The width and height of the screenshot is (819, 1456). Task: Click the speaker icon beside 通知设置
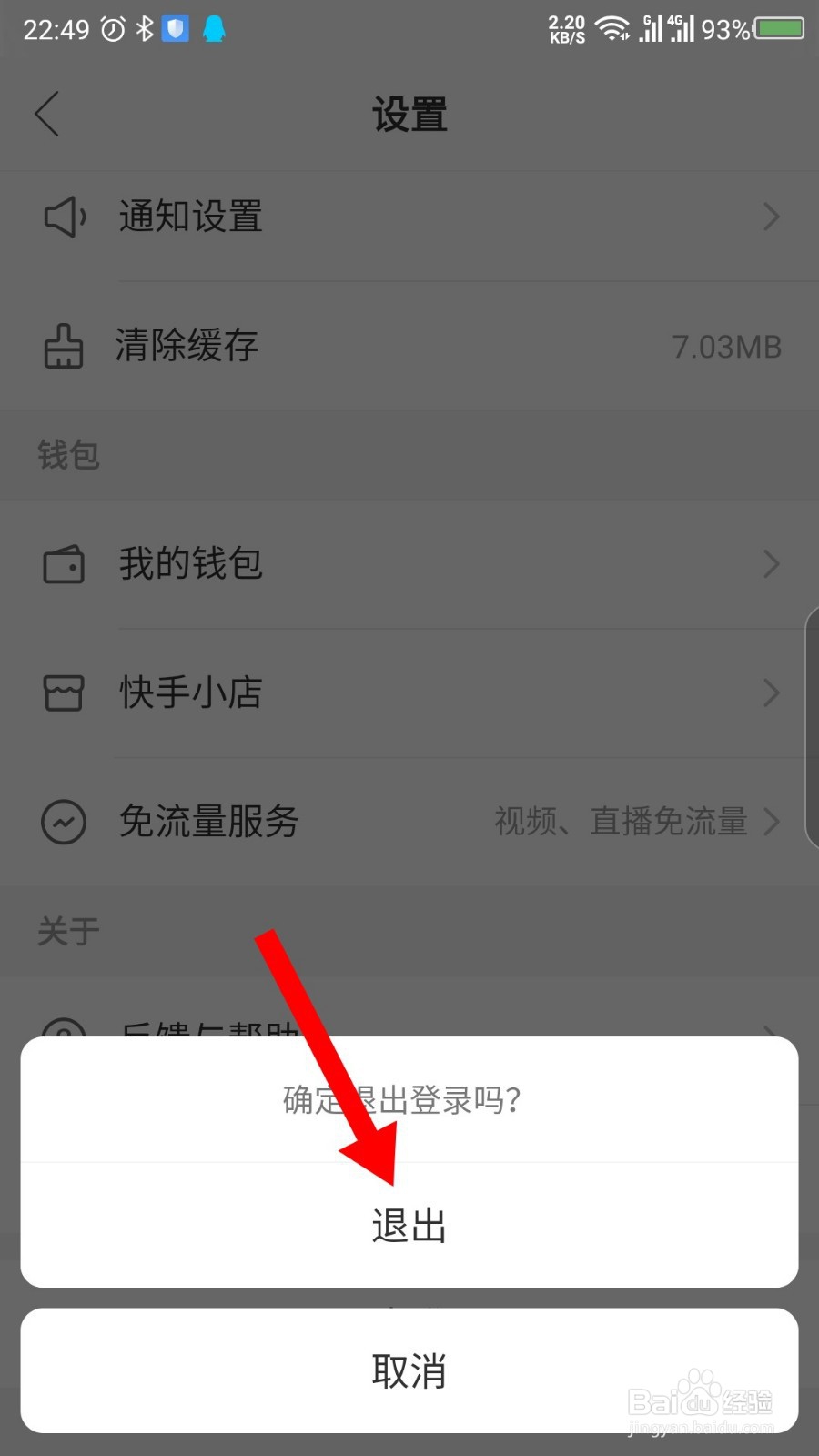[64, 217]
